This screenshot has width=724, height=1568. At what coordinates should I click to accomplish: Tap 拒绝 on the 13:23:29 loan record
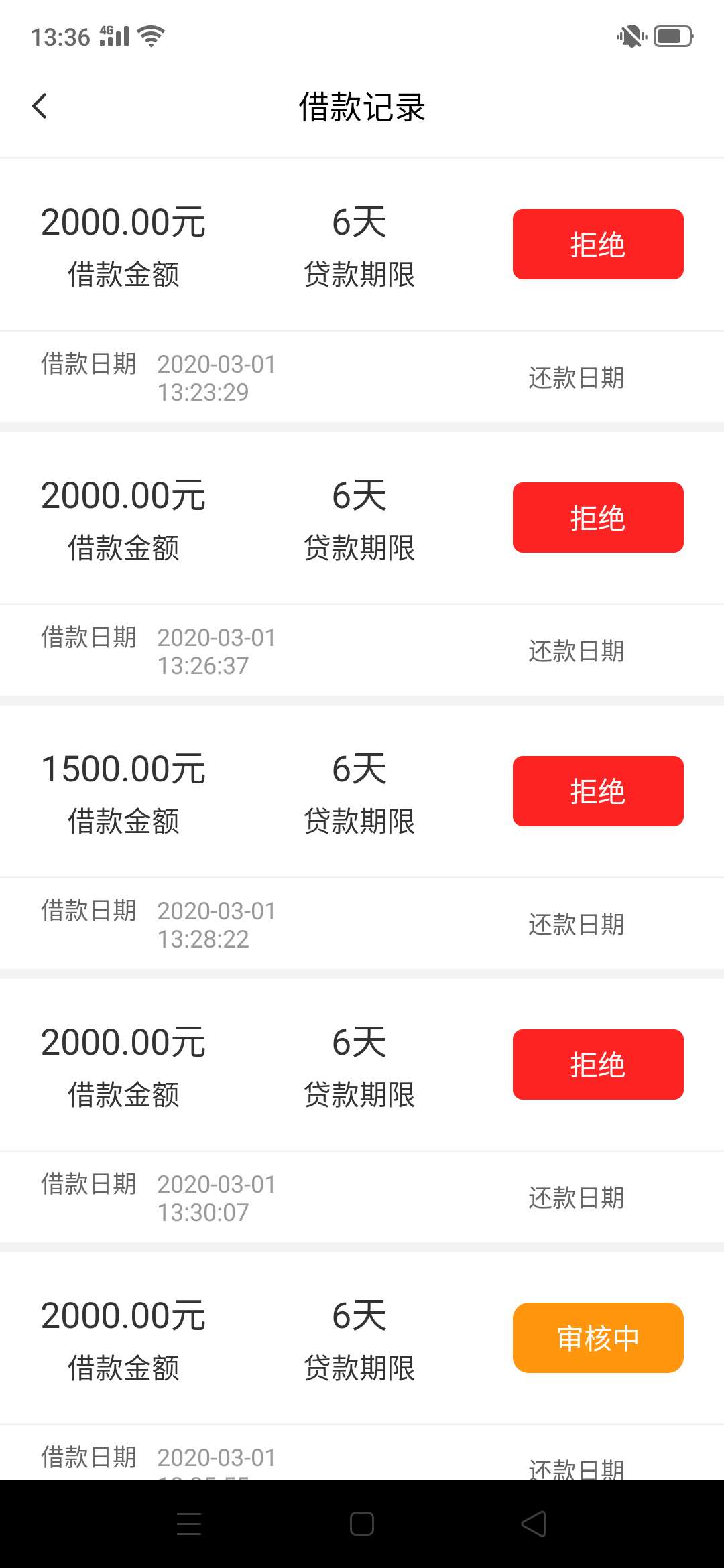598,244
